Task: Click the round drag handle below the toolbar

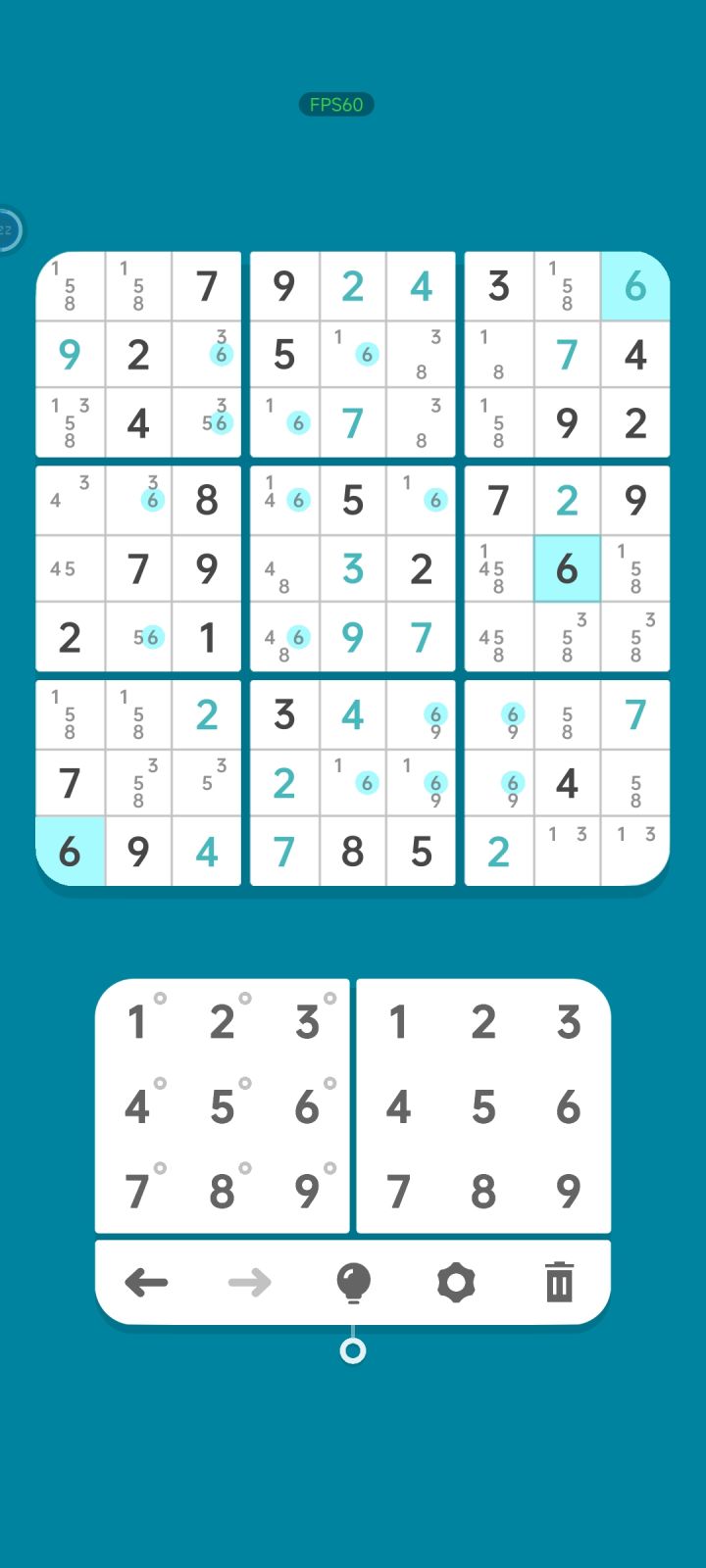Action: [x=352, y=1350]
